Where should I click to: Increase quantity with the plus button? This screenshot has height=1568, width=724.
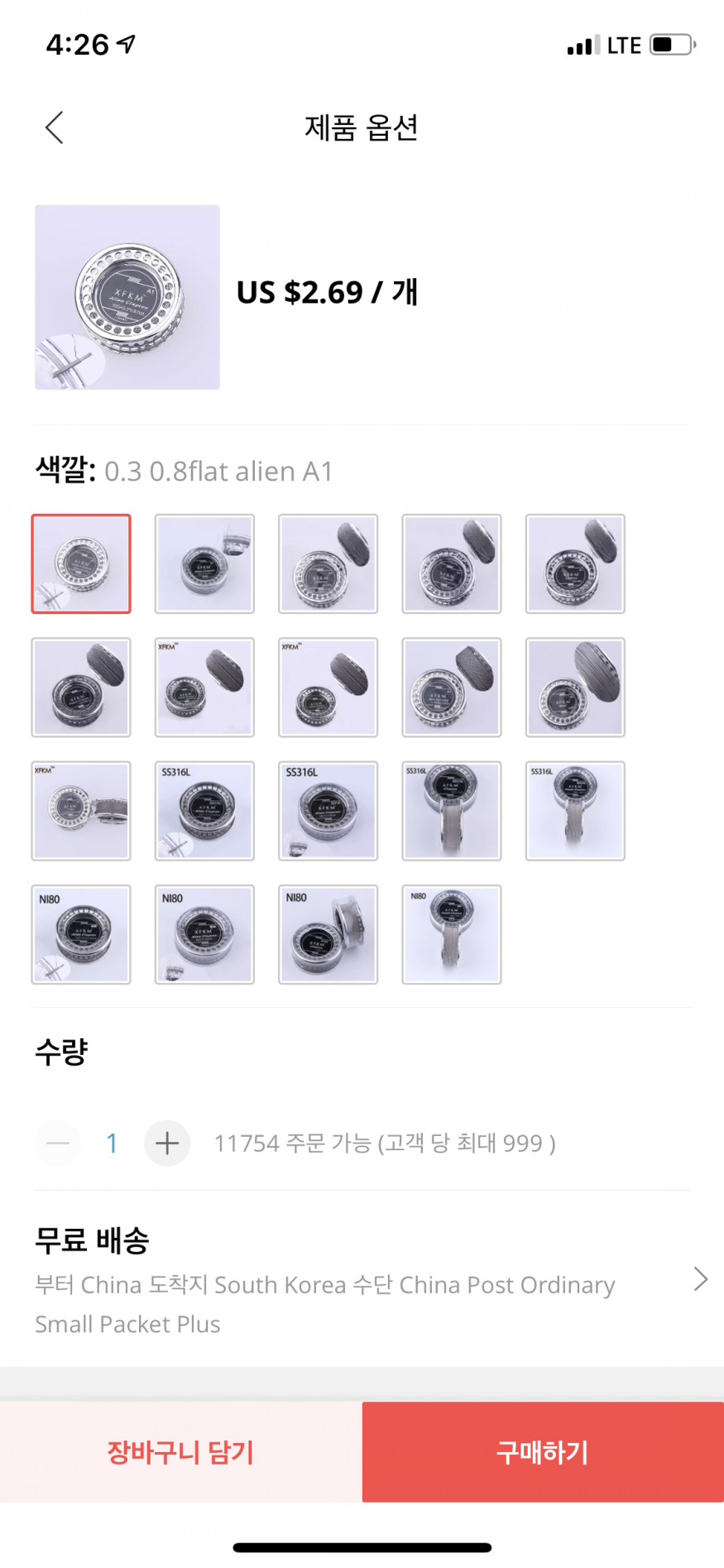point(167,1143)
